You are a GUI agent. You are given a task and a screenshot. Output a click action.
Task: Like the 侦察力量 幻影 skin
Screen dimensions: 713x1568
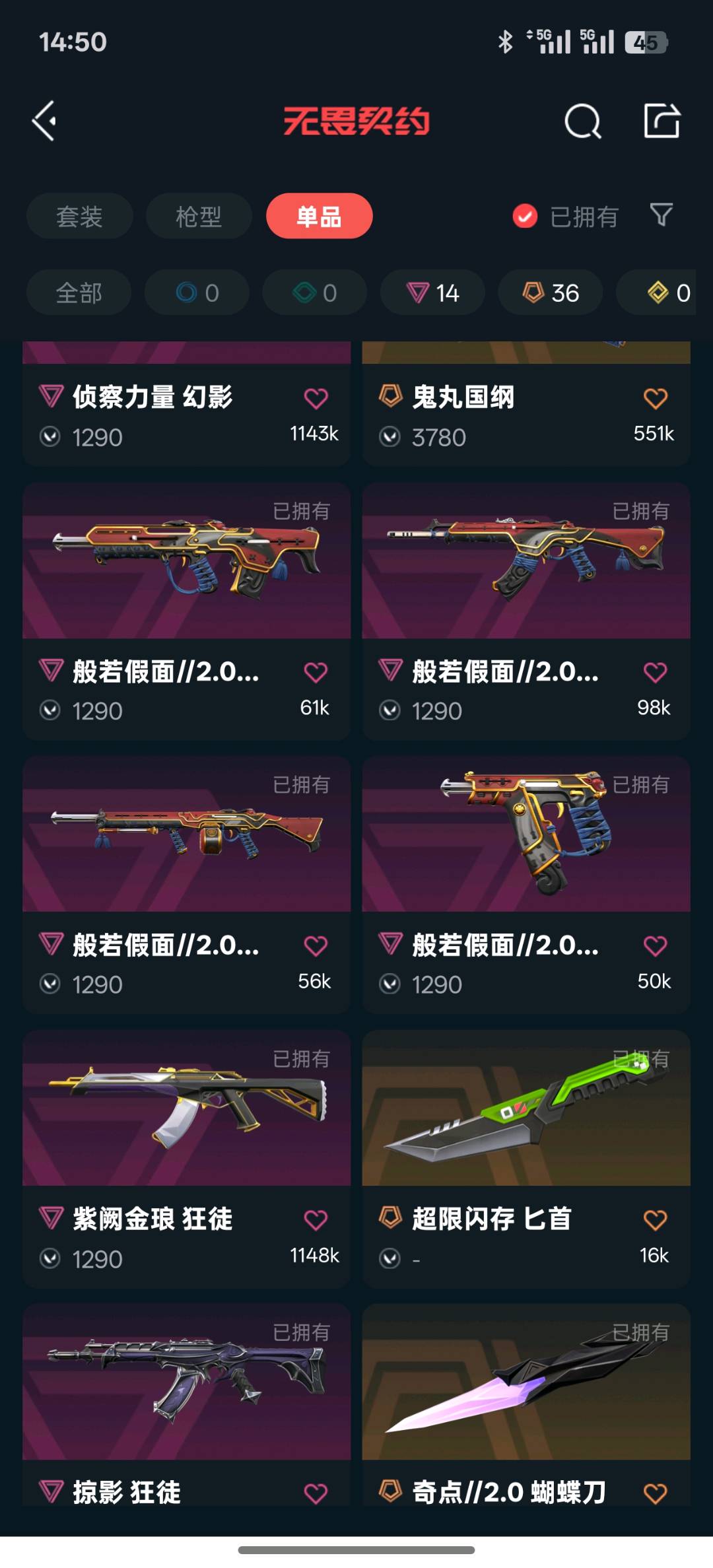[316, 398]
